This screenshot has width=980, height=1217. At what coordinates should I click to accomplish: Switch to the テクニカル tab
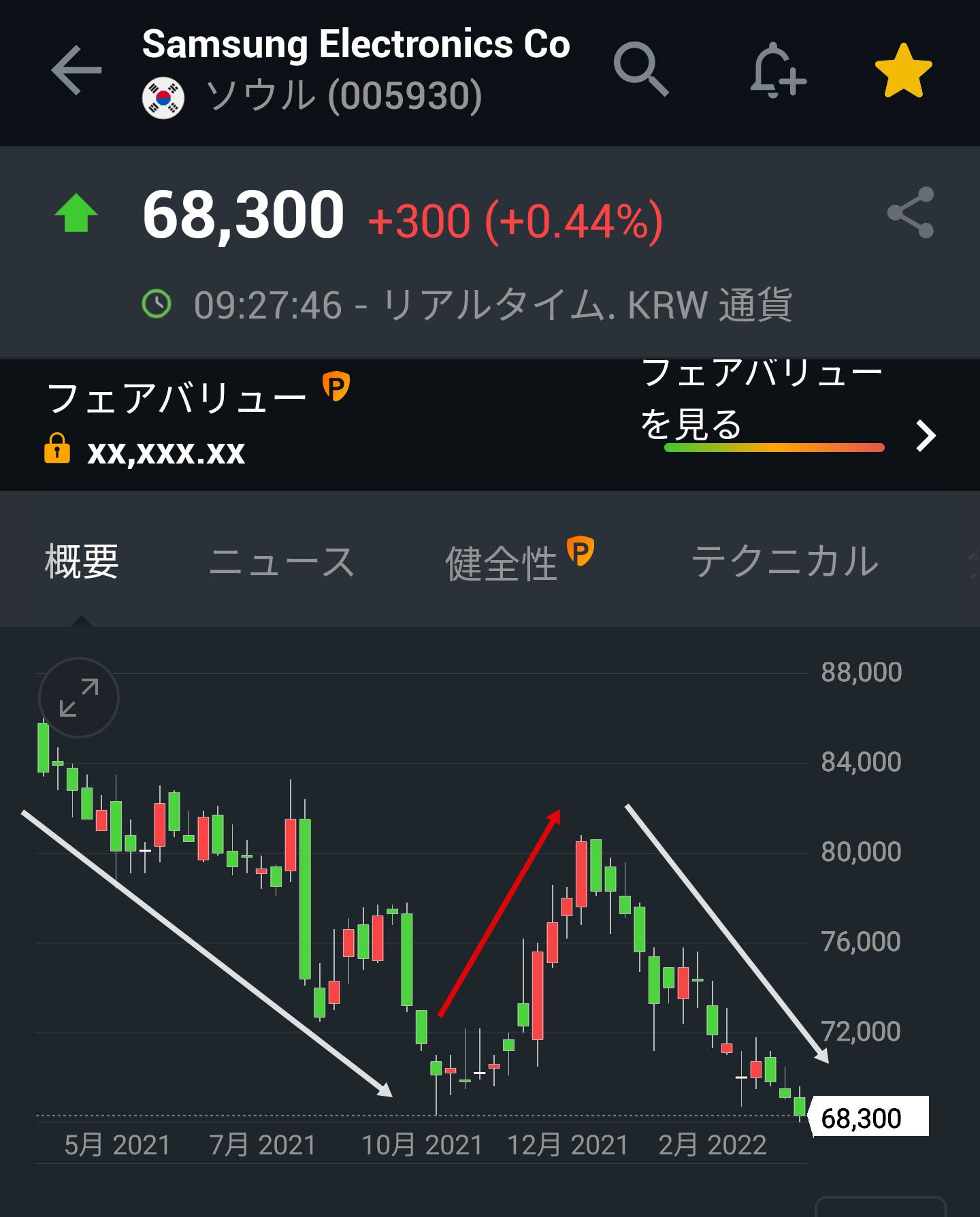click(x=785, y=562)
